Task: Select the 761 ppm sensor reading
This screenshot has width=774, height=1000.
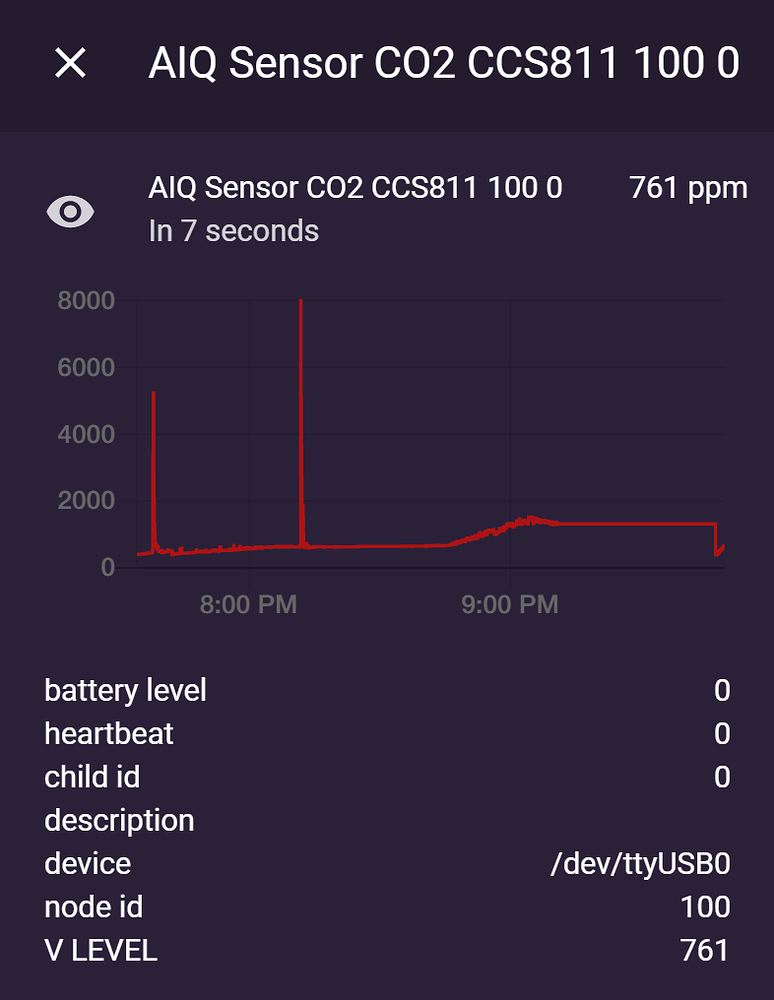Action: click(x=688, y=187)
